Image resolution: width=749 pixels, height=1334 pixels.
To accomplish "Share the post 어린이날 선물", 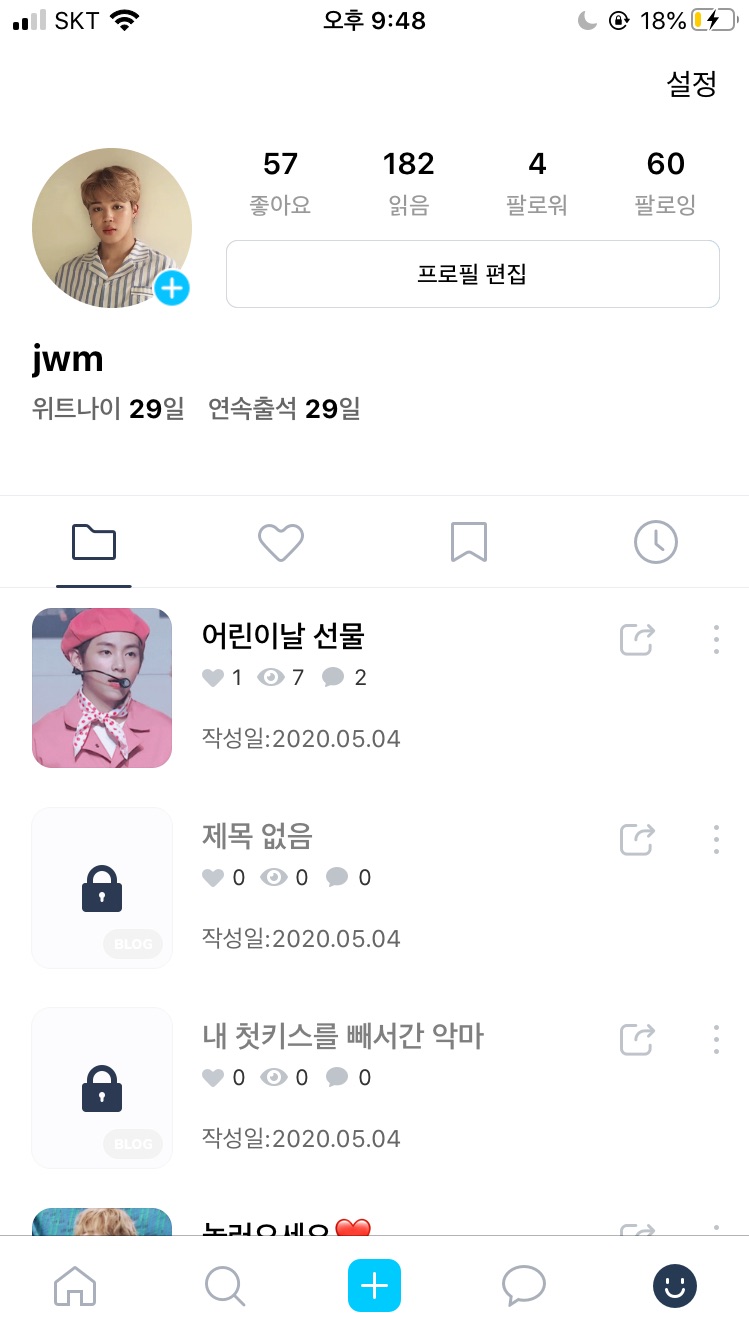I will pyautogui.click(x=637, y=639).
